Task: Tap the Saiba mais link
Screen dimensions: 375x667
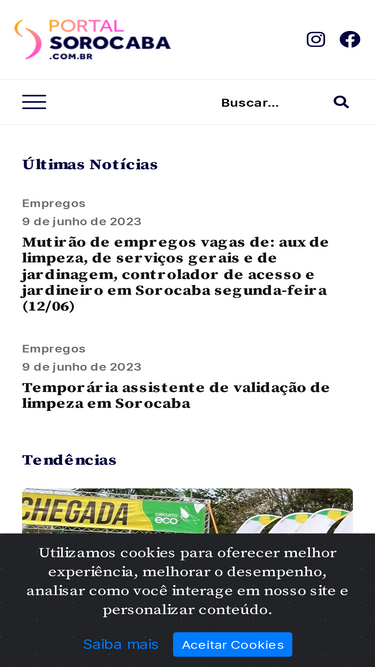Action: [121, 644]
